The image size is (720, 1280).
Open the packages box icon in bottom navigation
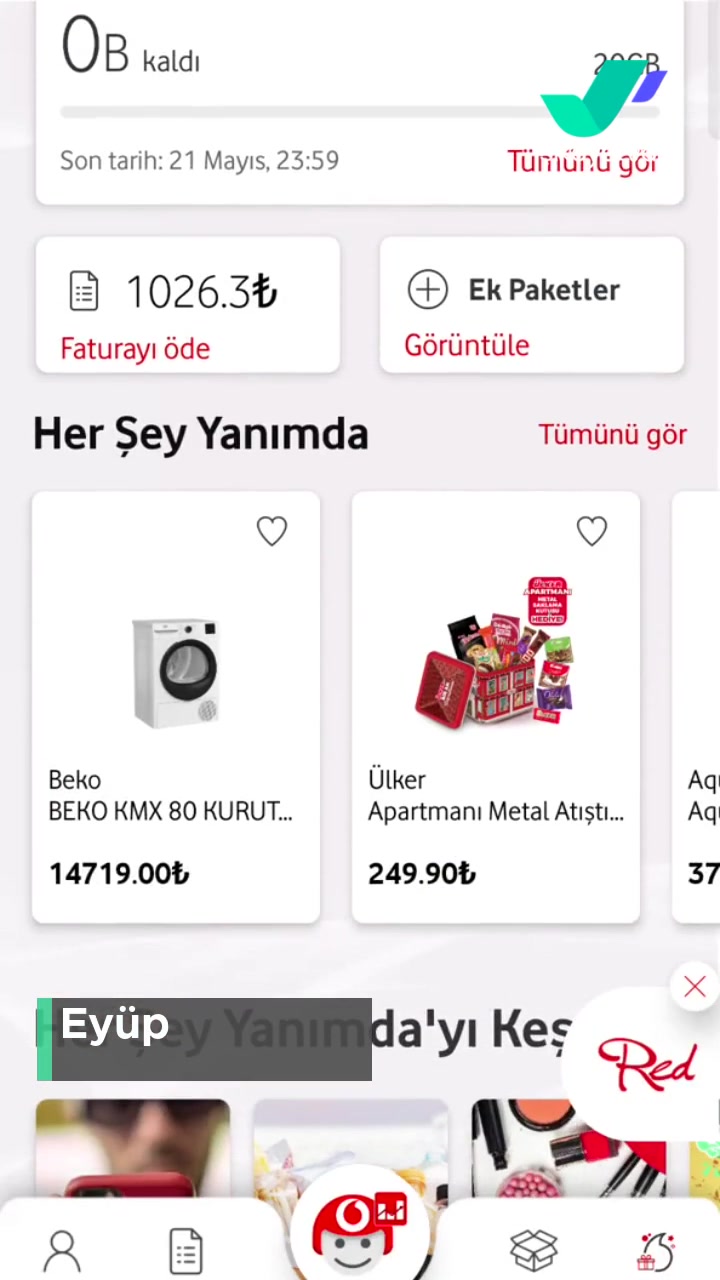534,1250
